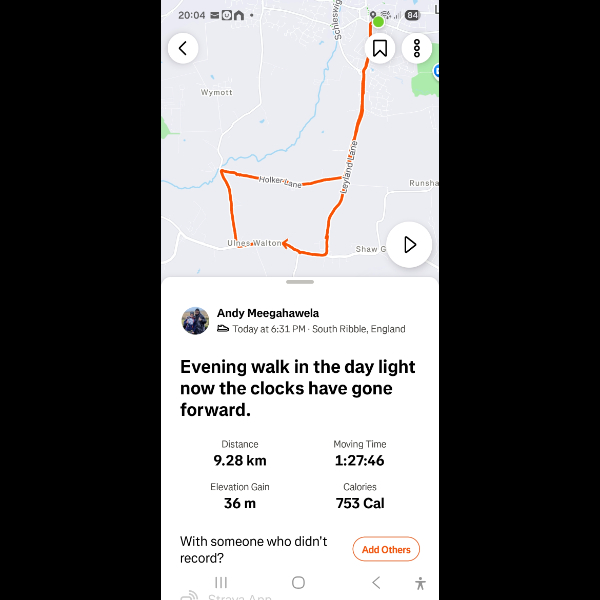Image resolution: width=600 pixels, height=600 pixels.
Task: Tap the Add Others button
Action: [x=386, y=549]
